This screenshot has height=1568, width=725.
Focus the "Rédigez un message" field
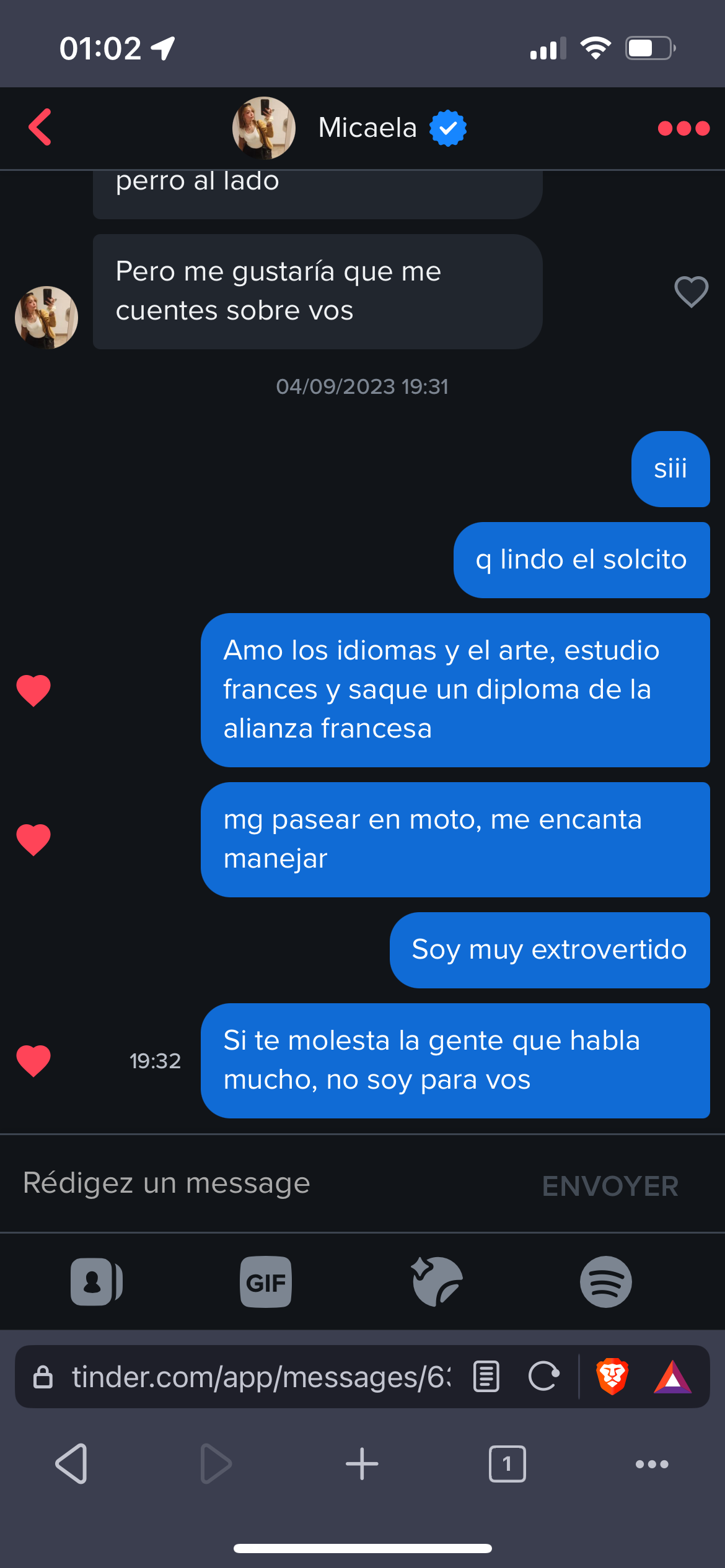click(x=266, y=1183)
